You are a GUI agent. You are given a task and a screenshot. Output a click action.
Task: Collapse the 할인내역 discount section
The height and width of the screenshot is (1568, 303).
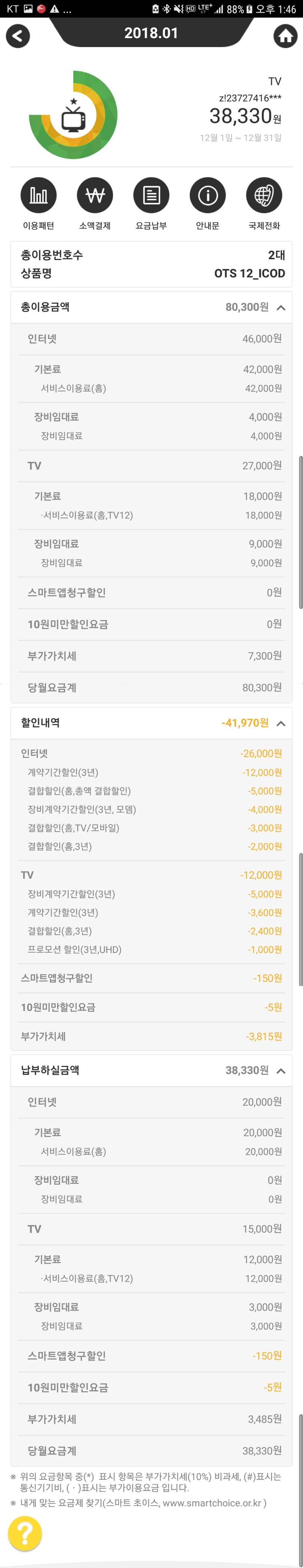click(x=281, y=723)
